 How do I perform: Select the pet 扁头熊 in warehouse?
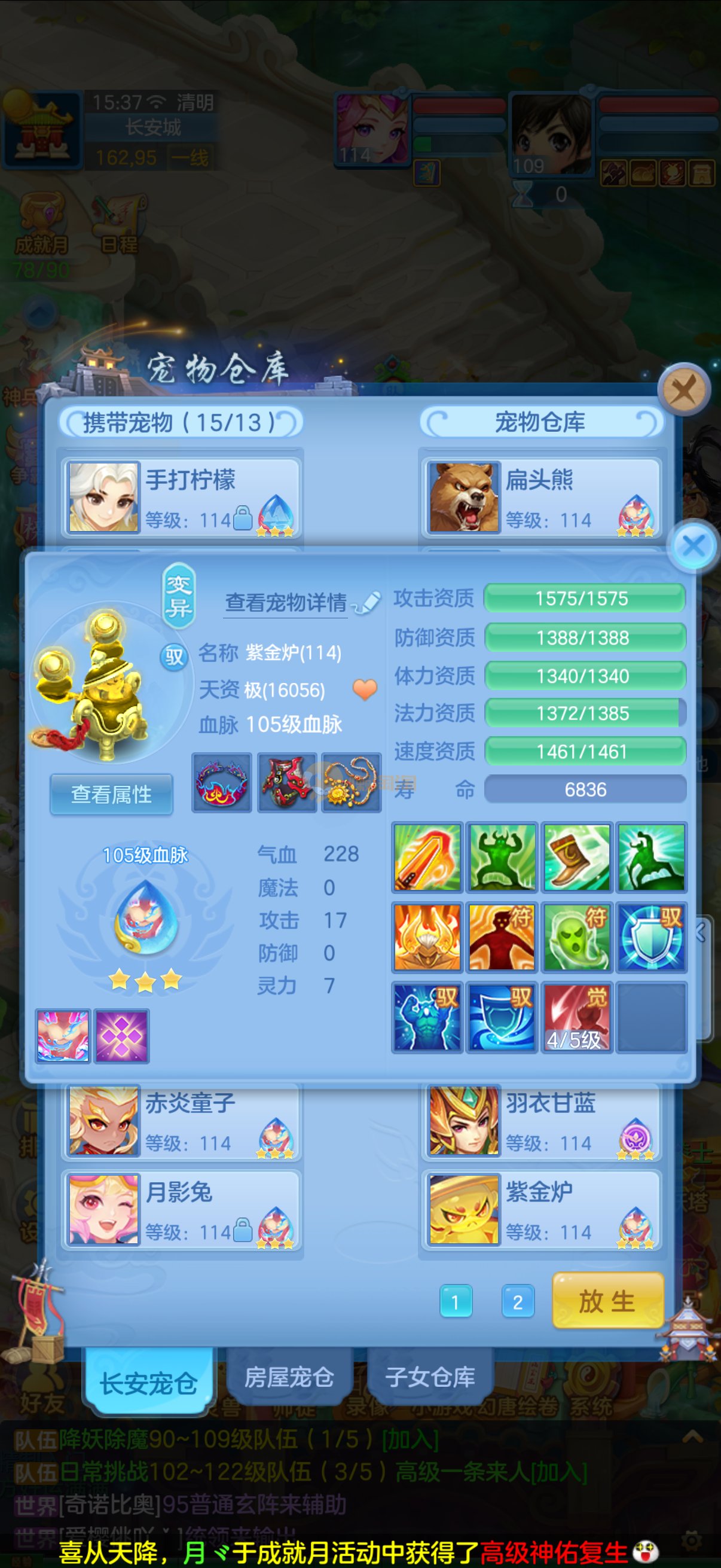542,498
